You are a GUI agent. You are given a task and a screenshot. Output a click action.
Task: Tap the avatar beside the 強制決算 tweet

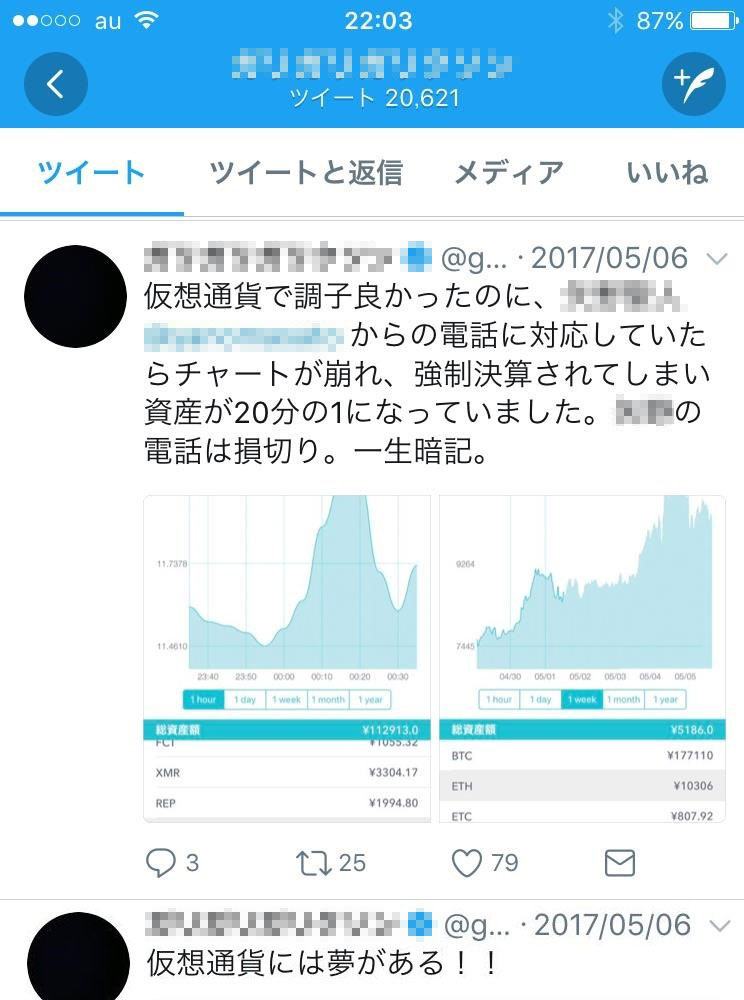click(75, 297)
